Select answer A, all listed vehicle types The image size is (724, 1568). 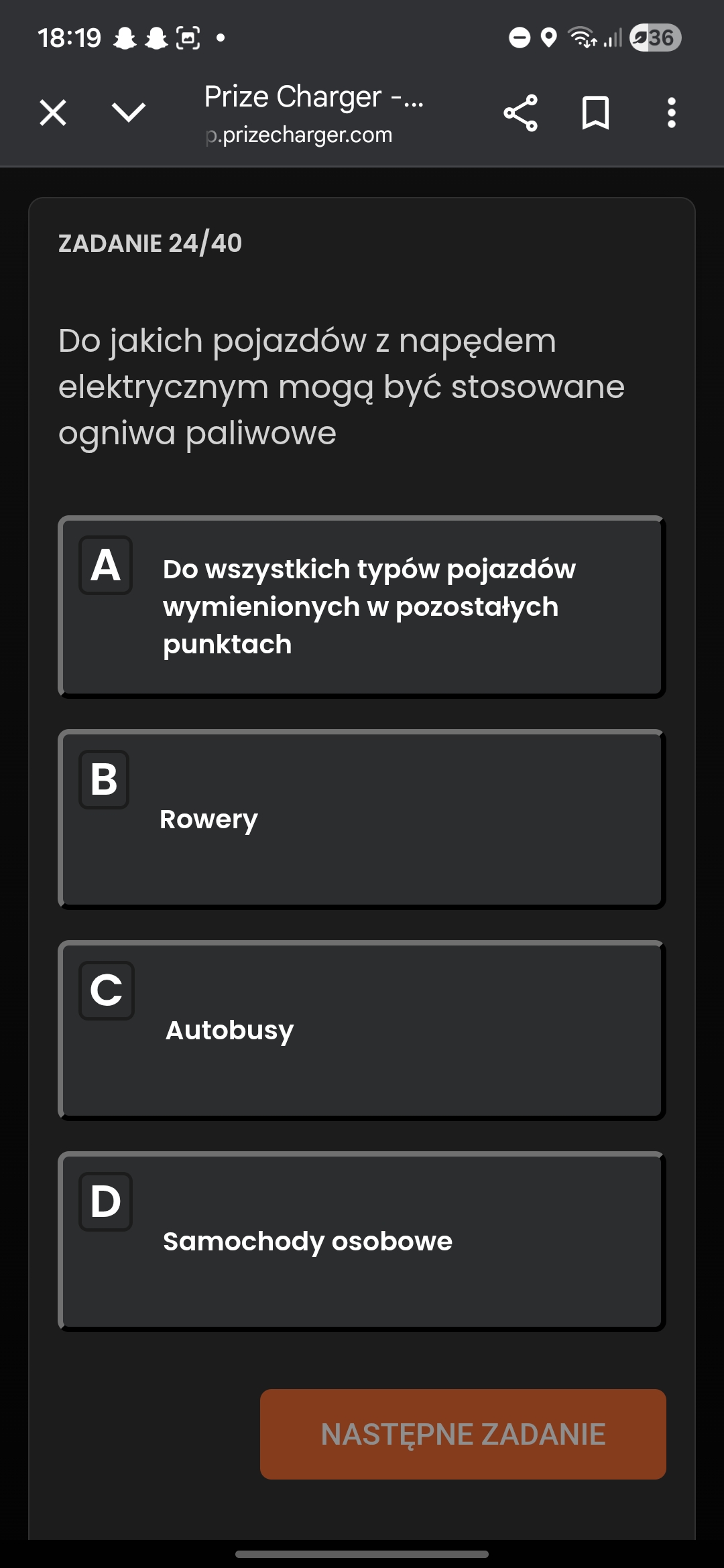pos(362,606)
